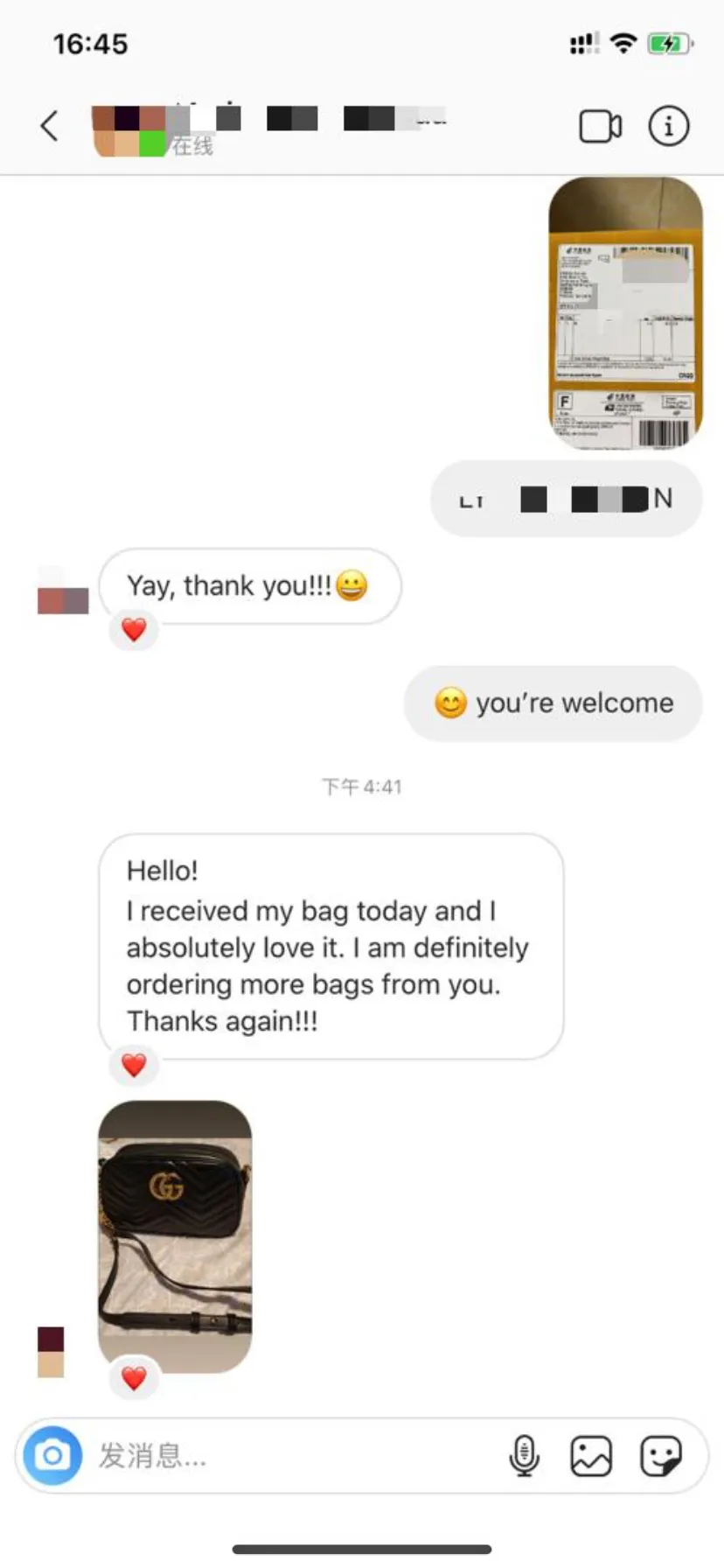Start a video call
Viewport: 724px width, 1568px height.
coord(601,127)
